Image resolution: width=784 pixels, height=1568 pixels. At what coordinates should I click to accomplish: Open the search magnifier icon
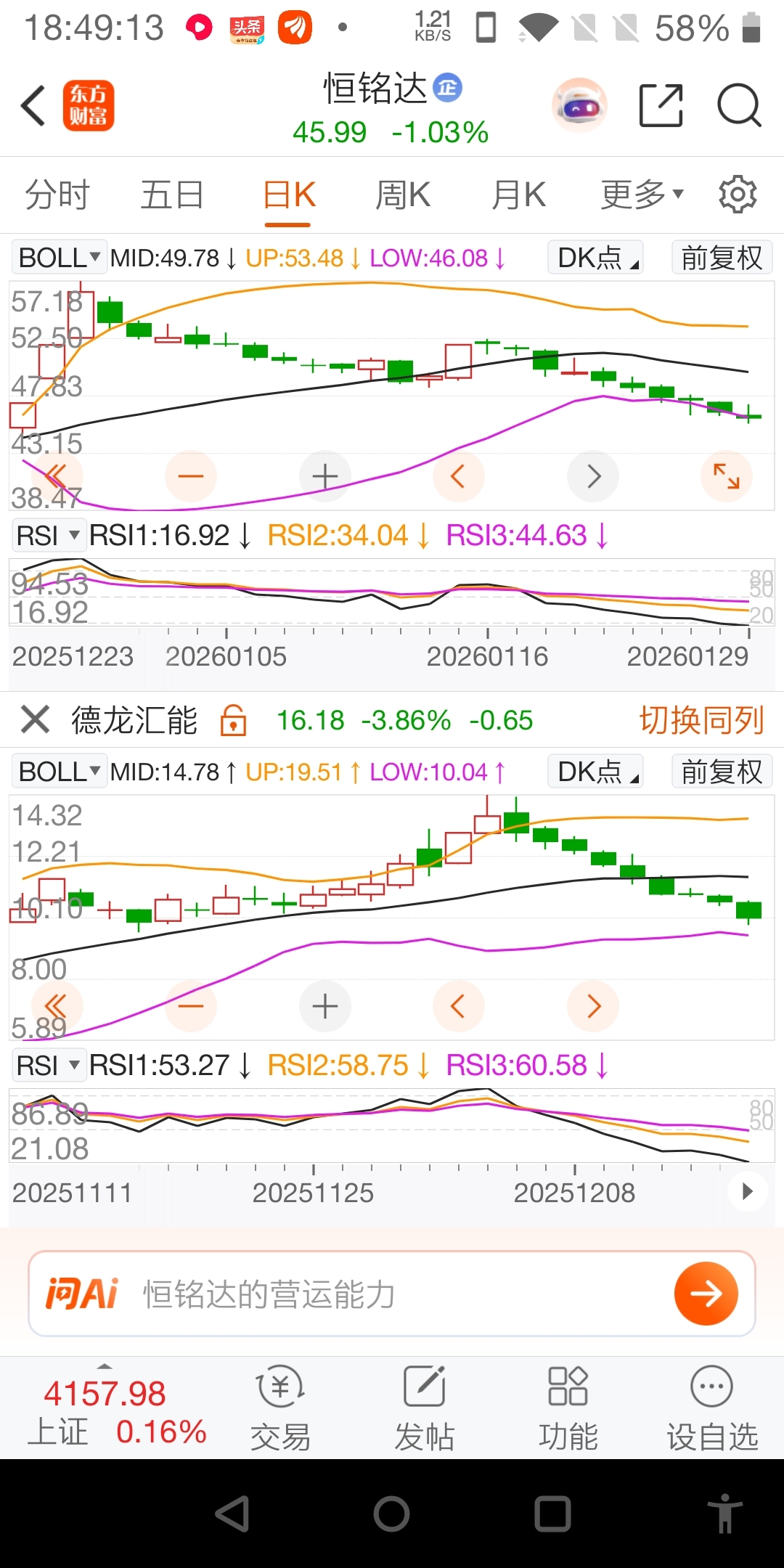pyautogui.click(x=738, y=106)
